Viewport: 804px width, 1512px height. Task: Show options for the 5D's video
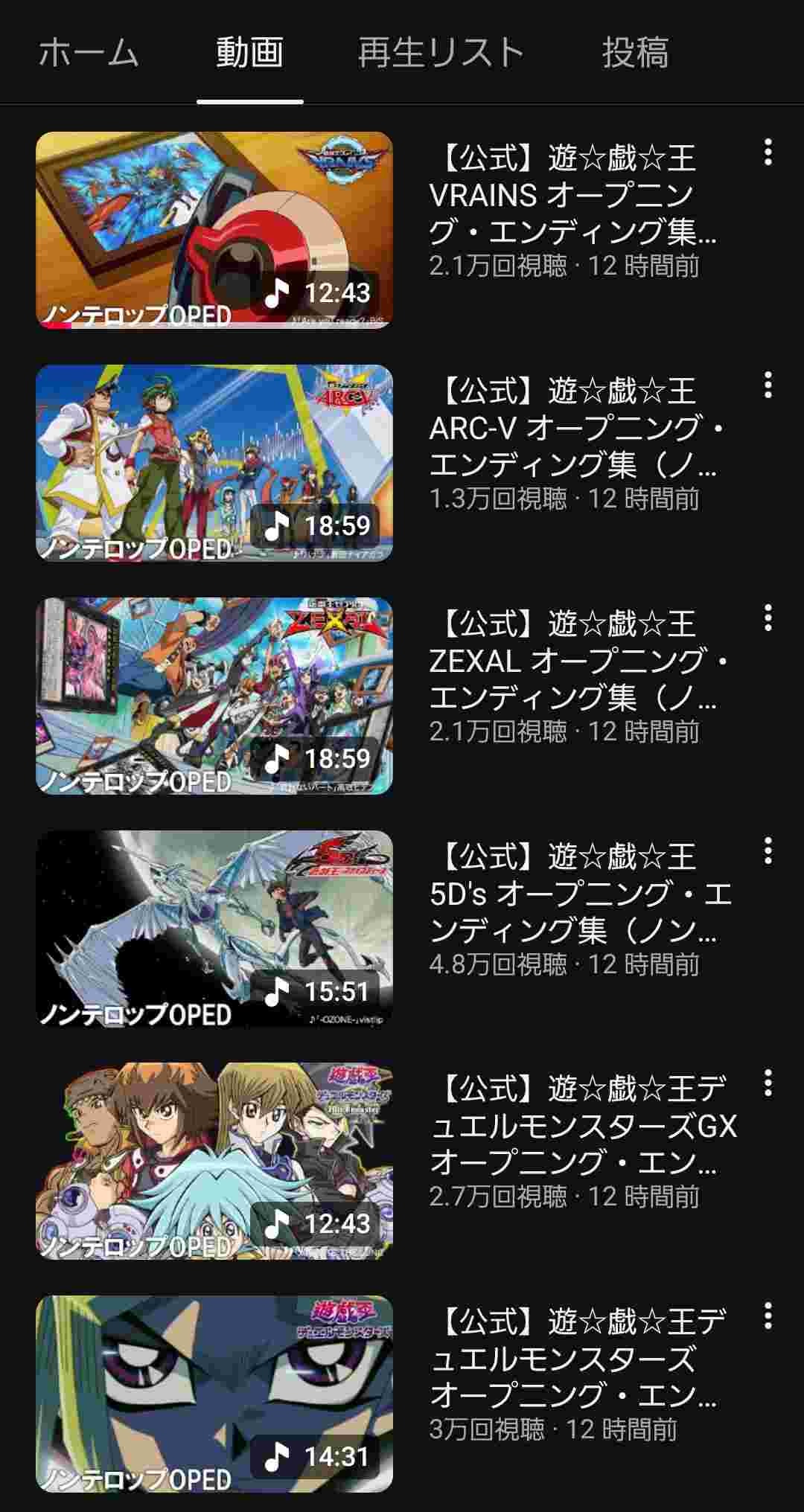click(768, 851)
